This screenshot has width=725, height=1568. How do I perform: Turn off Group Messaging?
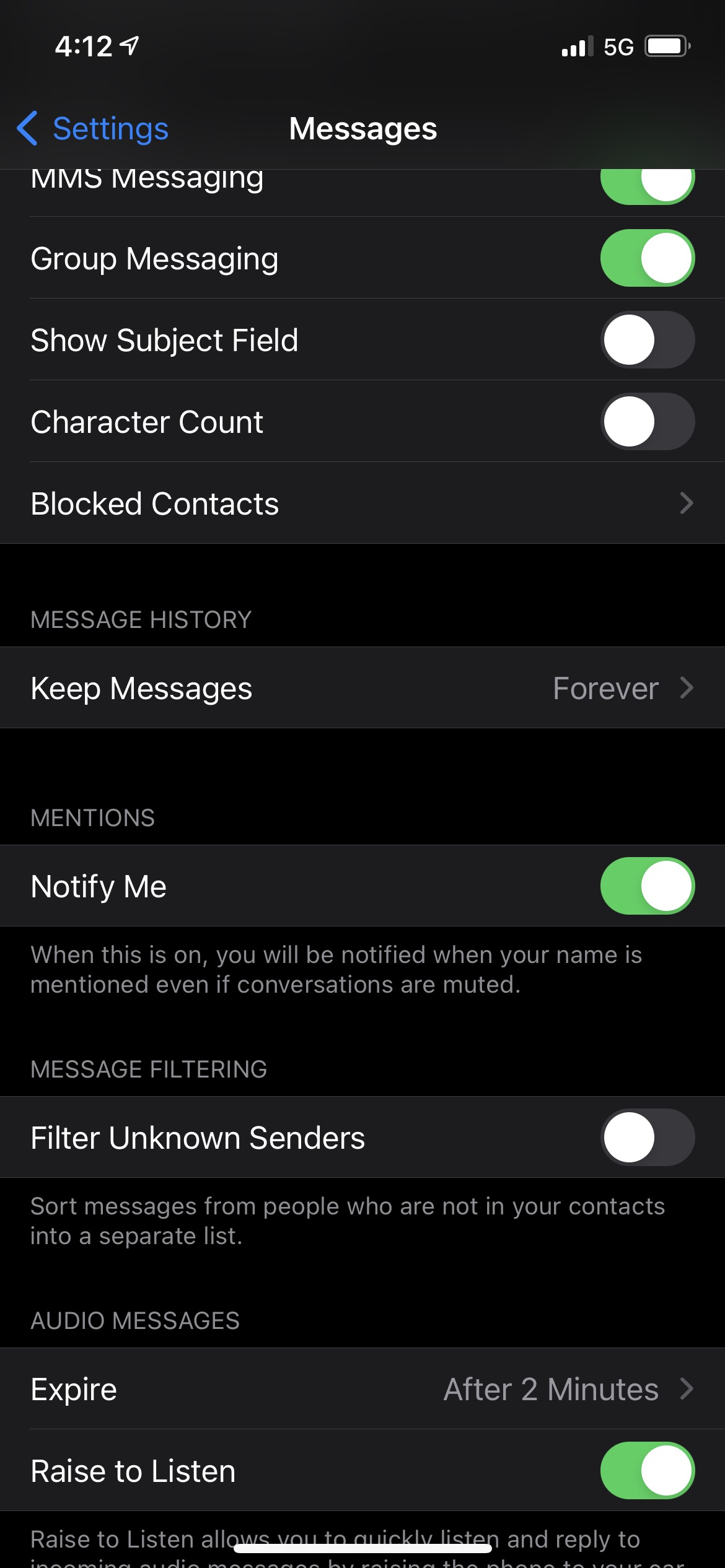(x=648, y=258)
